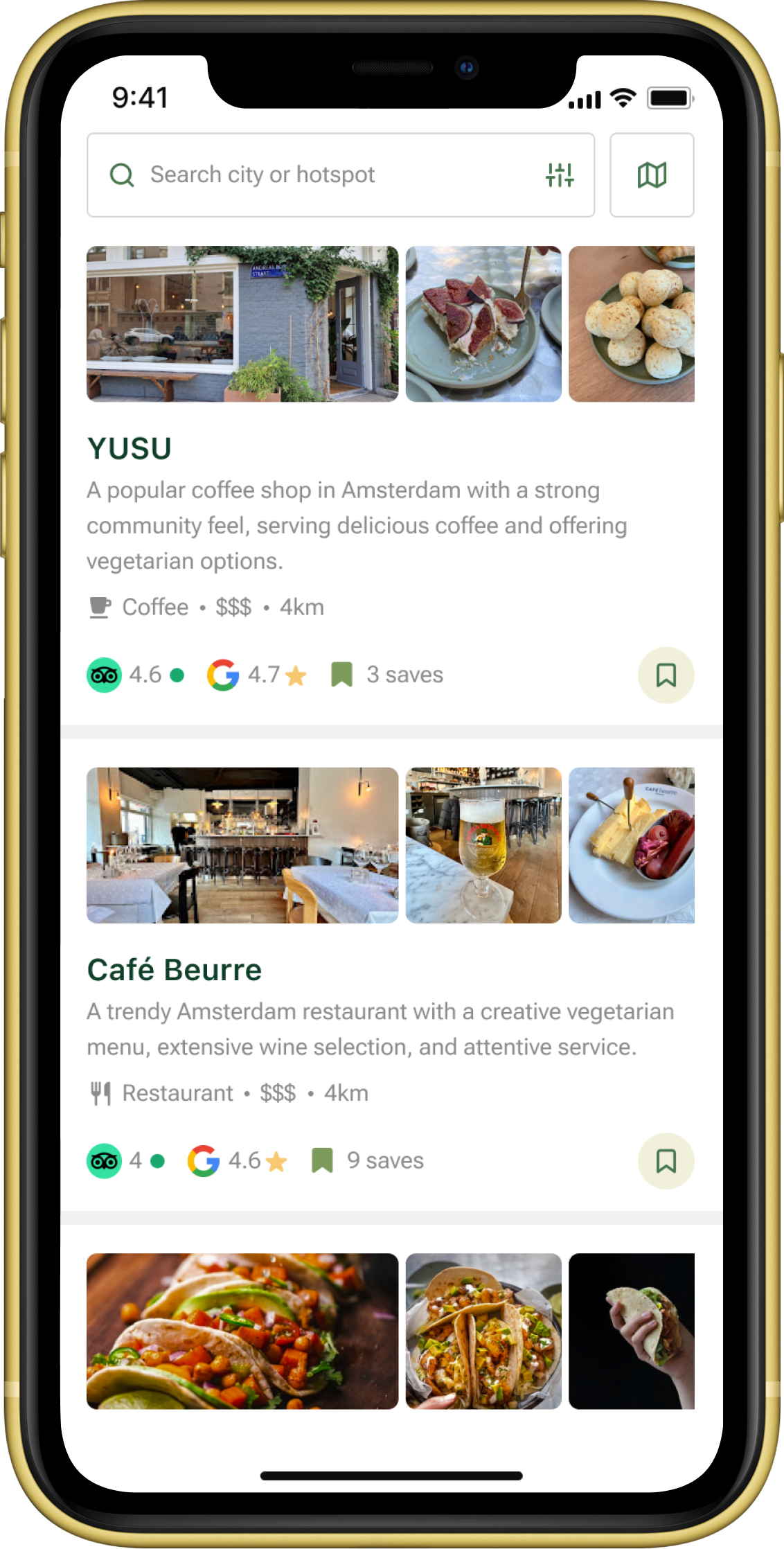Screen dimensions: 784x1549
Task: Open the YUSU listing title
Action: pos(130,448)
